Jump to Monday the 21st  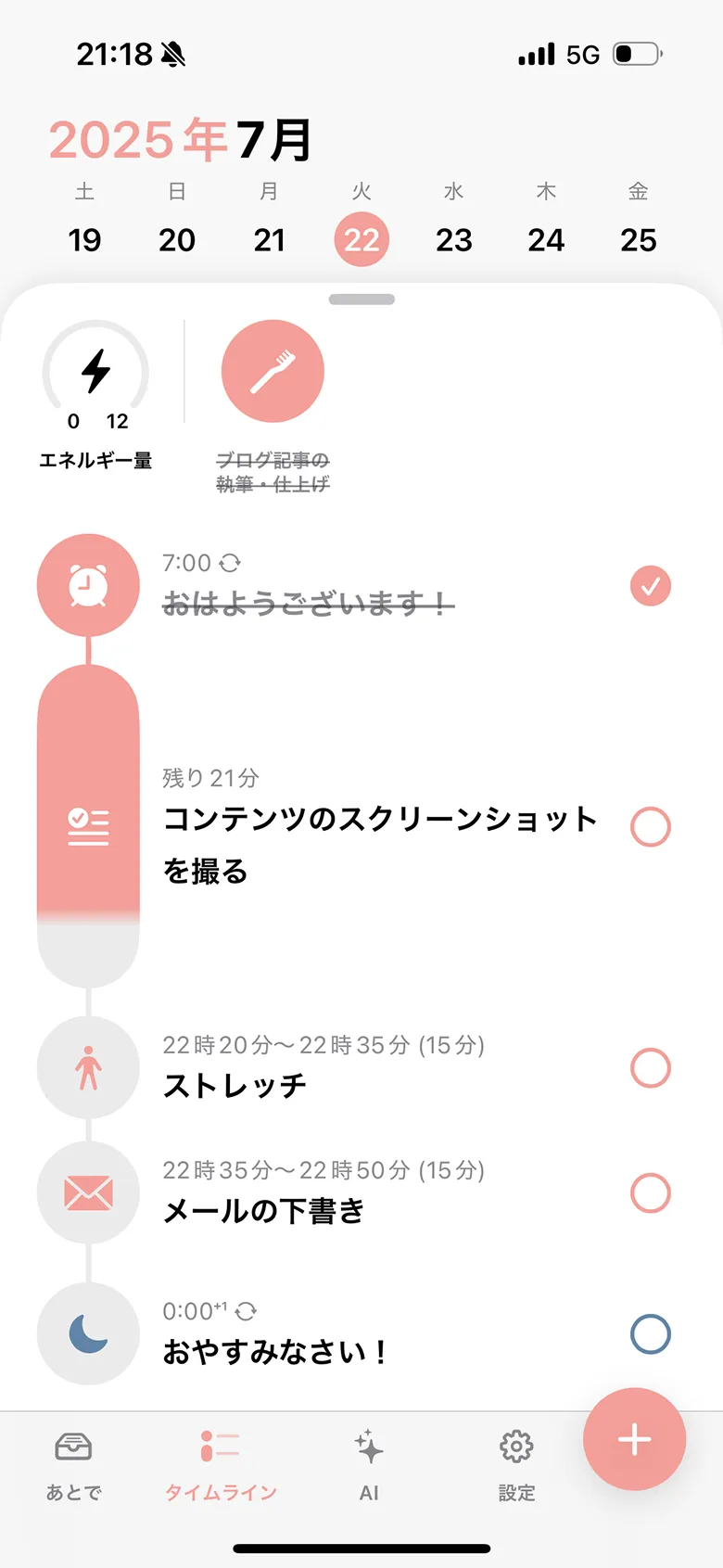pyautogui.click(x=269, y=239)
